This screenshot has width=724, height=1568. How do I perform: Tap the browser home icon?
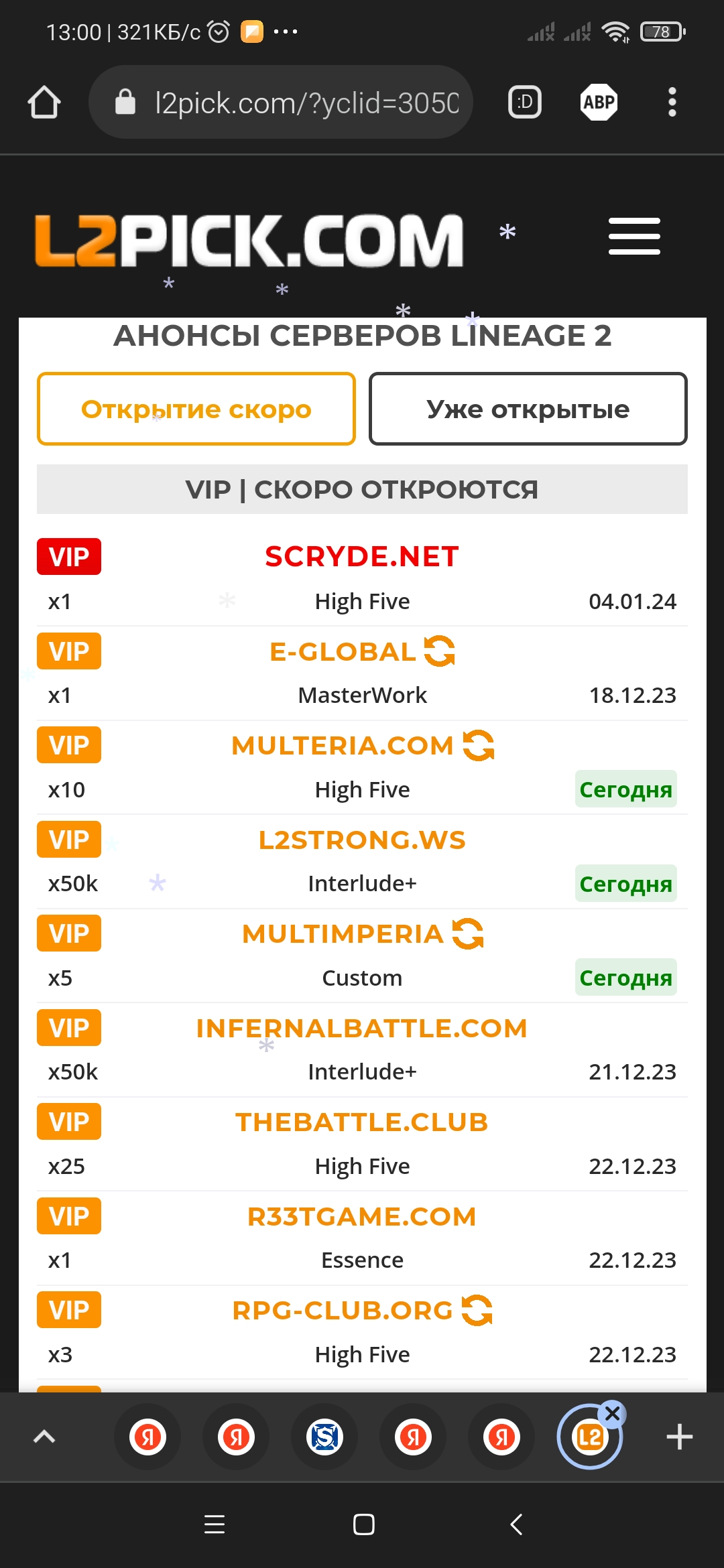(x=44, y=102)
